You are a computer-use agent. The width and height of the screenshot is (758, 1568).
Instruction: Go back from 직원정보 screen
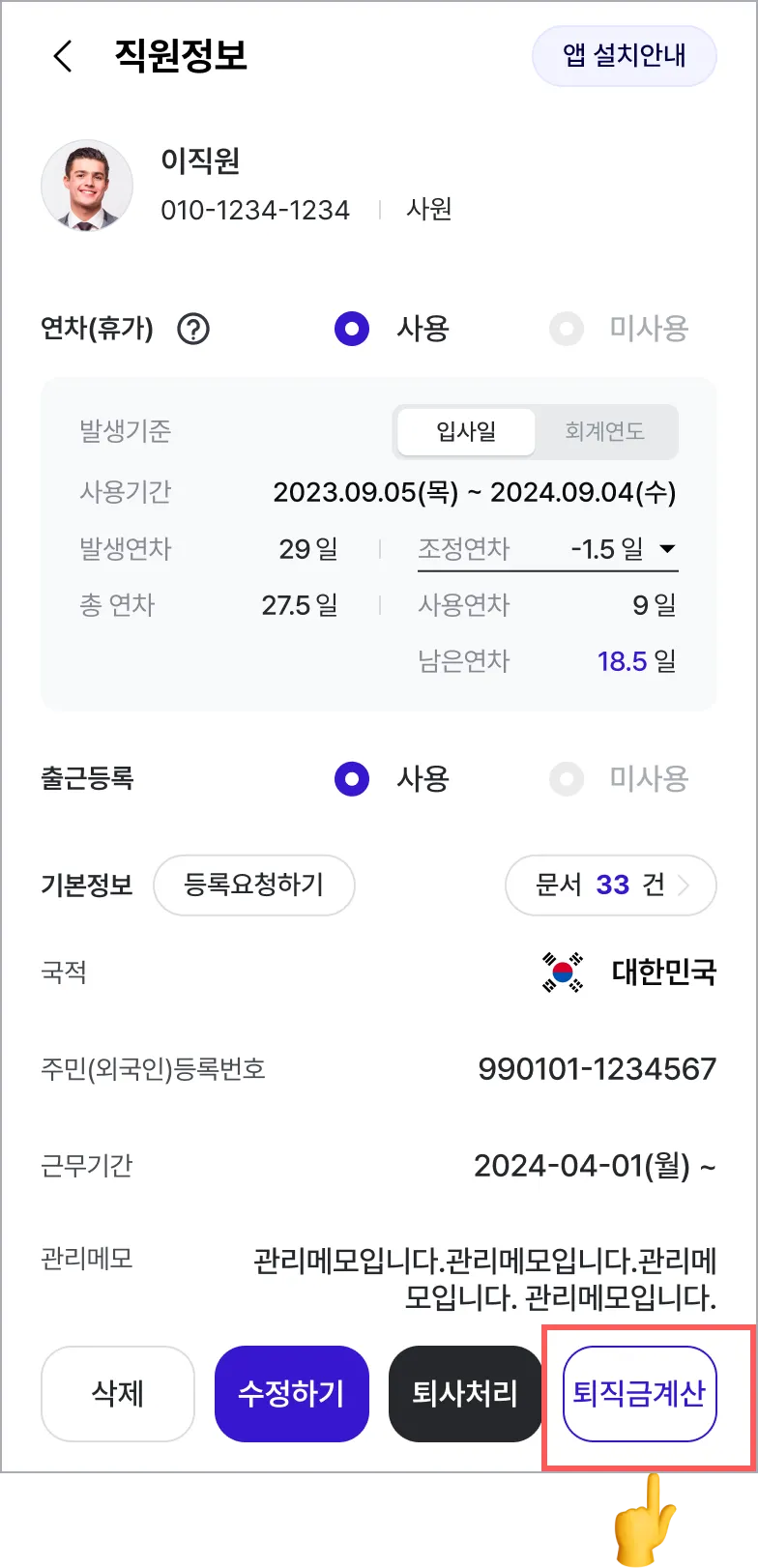[64, 56]
